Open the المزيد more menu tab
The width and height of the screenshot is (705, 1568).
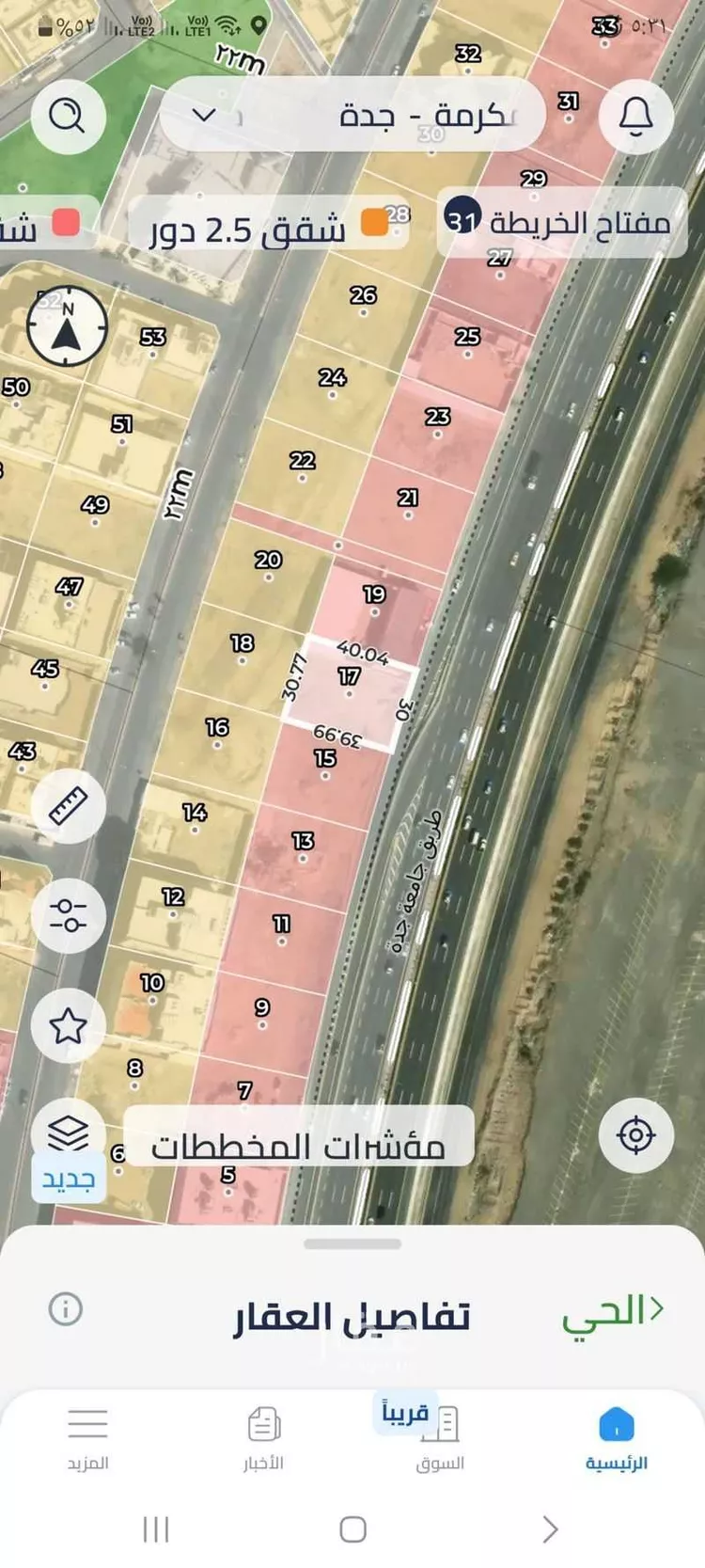click(x=87, y=1439)
